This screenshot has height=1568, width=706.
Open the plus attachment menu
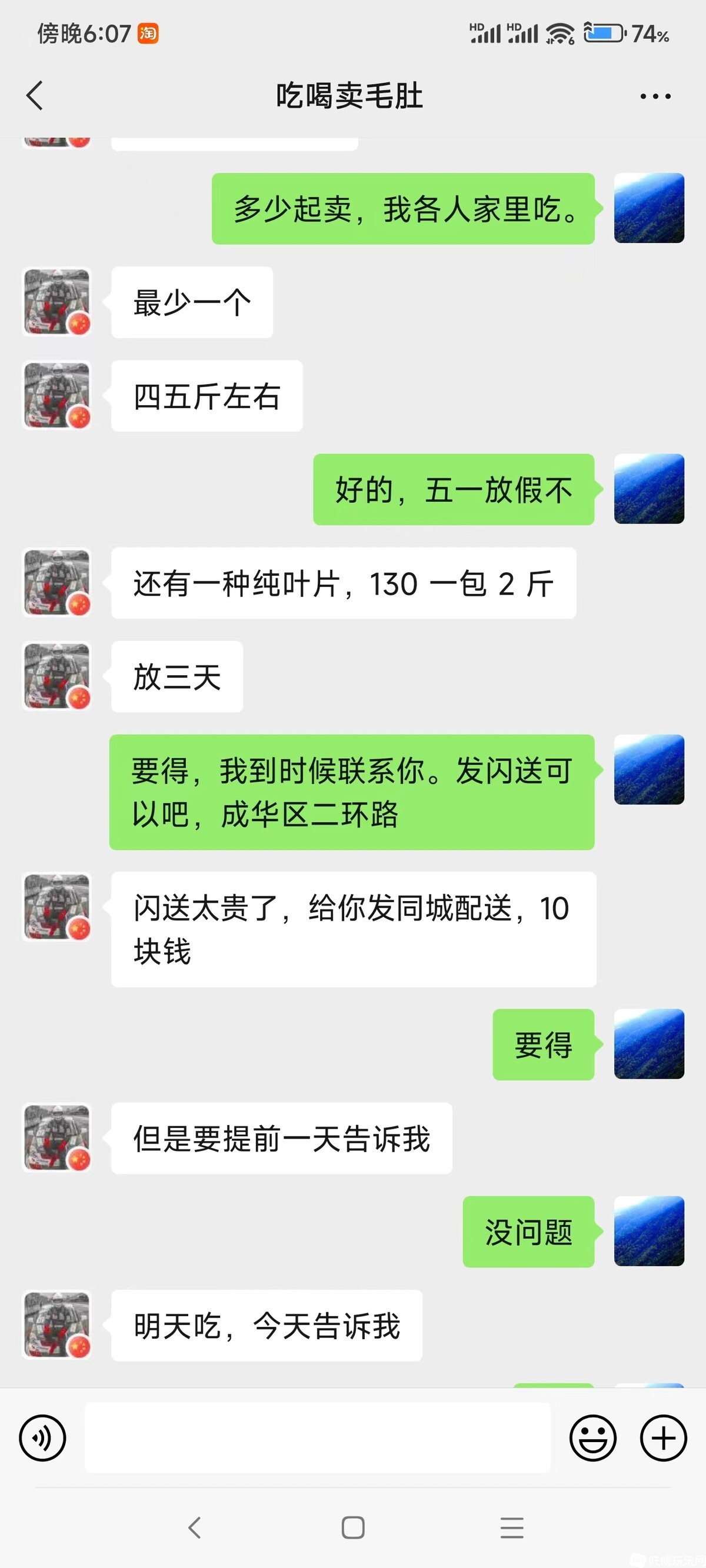(664, 1438)
